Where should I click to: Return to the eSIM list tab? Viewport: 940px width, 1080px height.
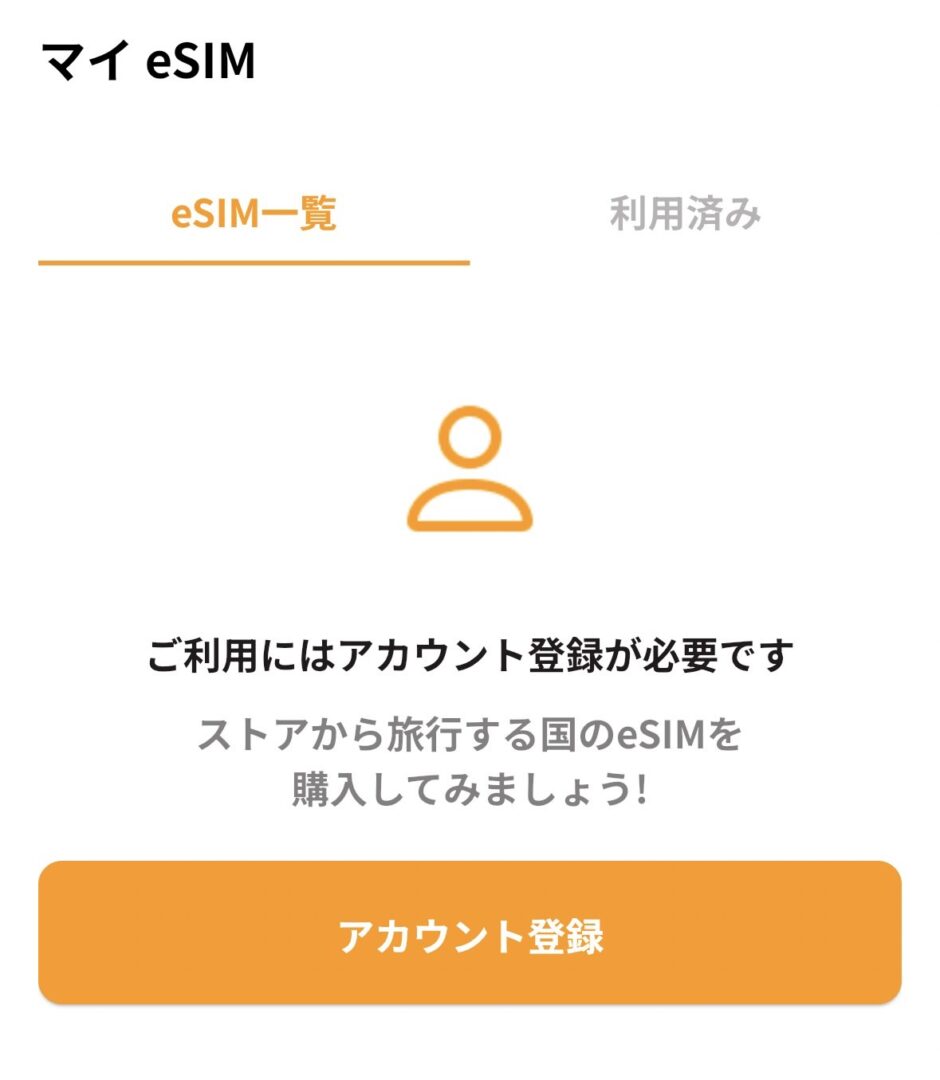[x=253, y=212]
